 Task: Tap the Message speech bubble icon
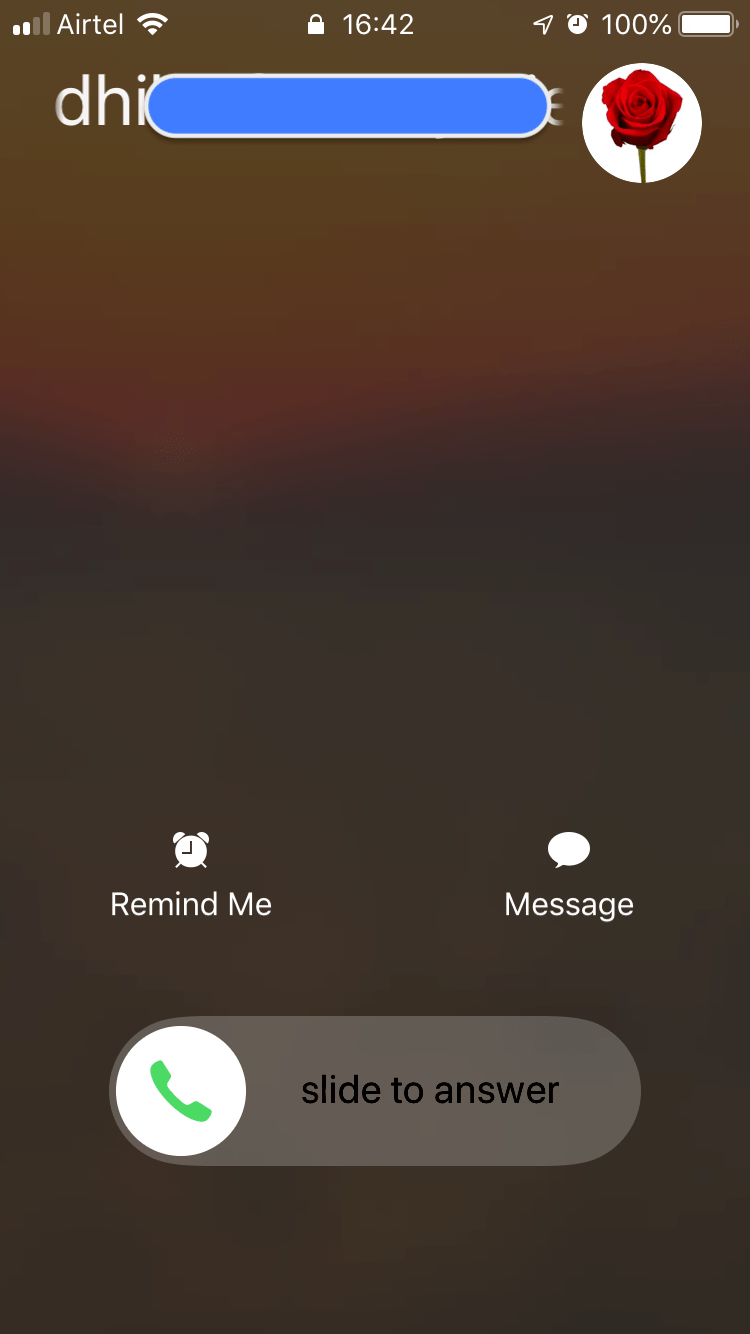coord(567,847)
